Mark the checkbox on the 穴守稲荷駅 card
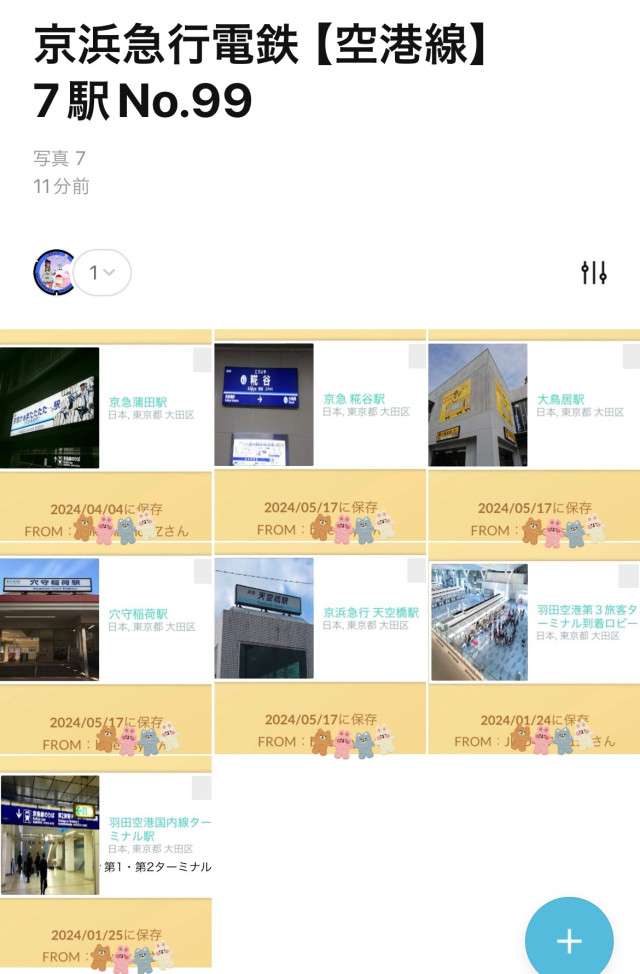 [202, 573]
